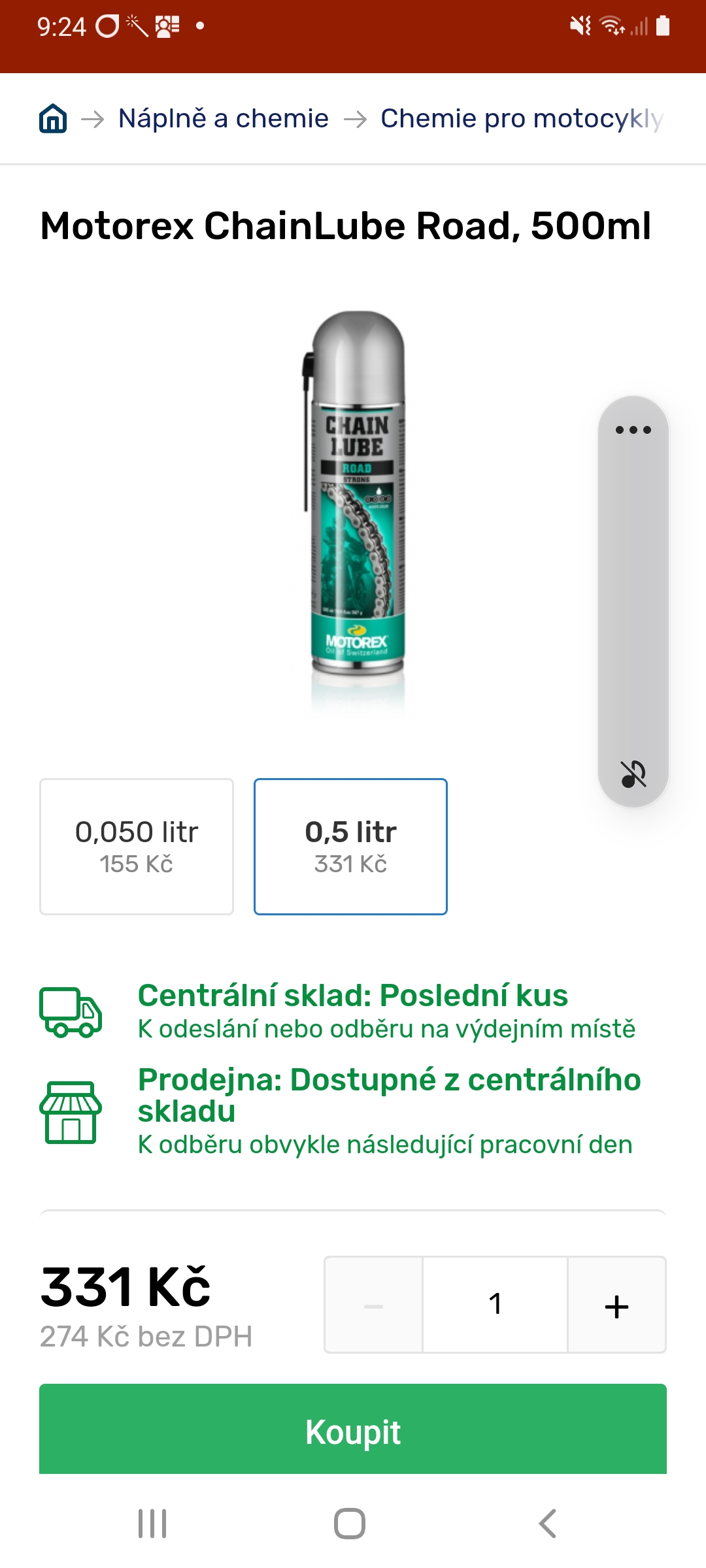
Task: Open the three-dot floating panel menu
Action: [x=633, y=430]
